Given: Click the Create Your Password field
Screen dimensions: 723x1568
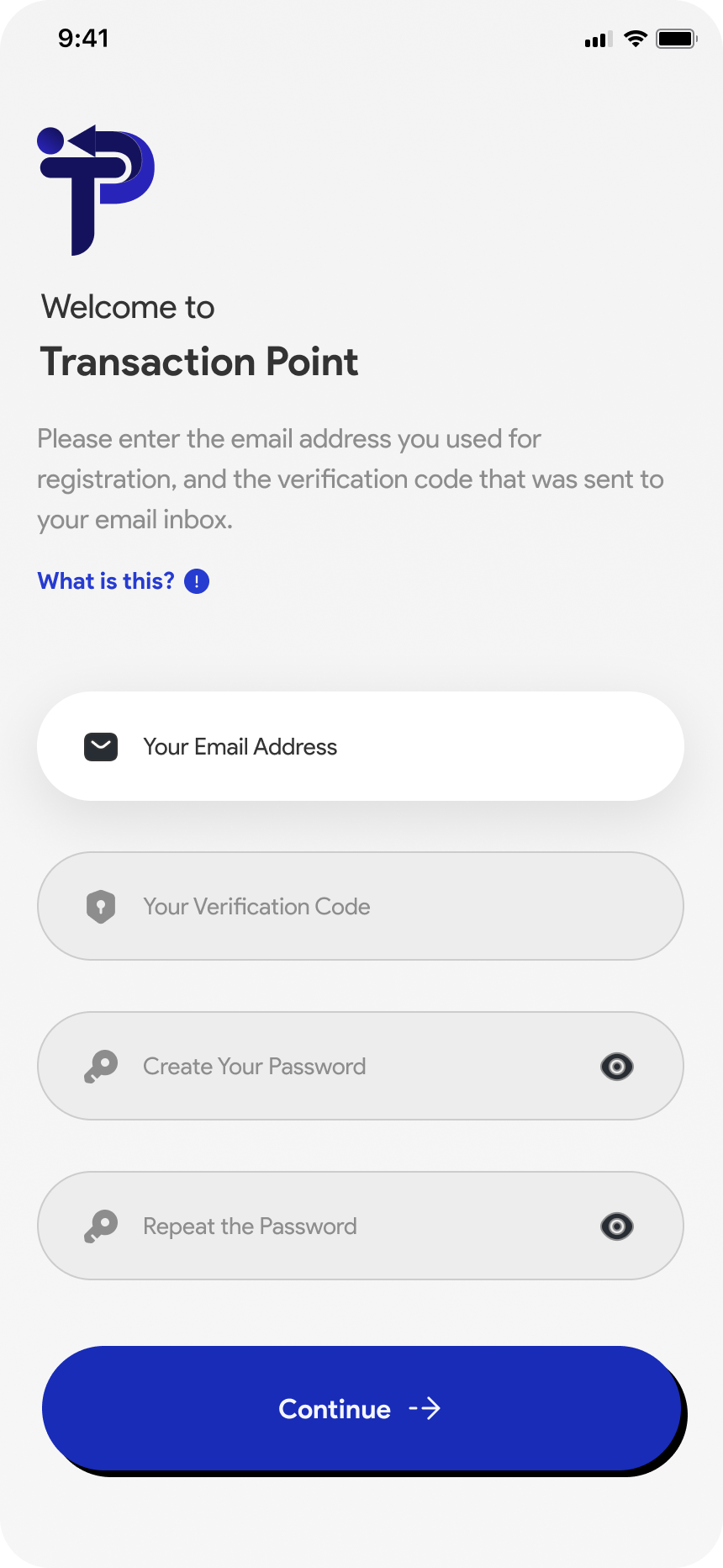Looking at the screenshot, I should 336,1066.
